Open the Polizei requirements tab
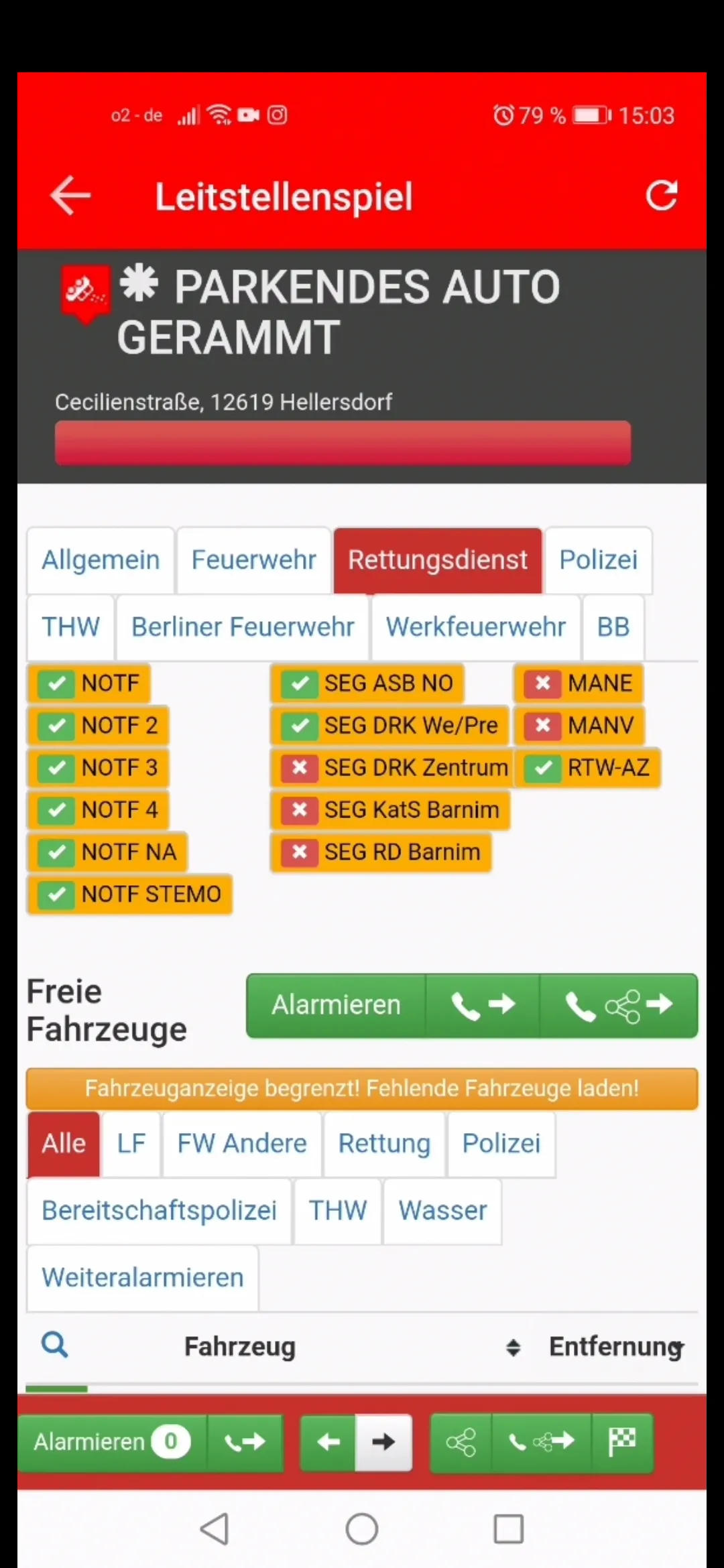724x1568 pixels. click(x=598, y=560)
